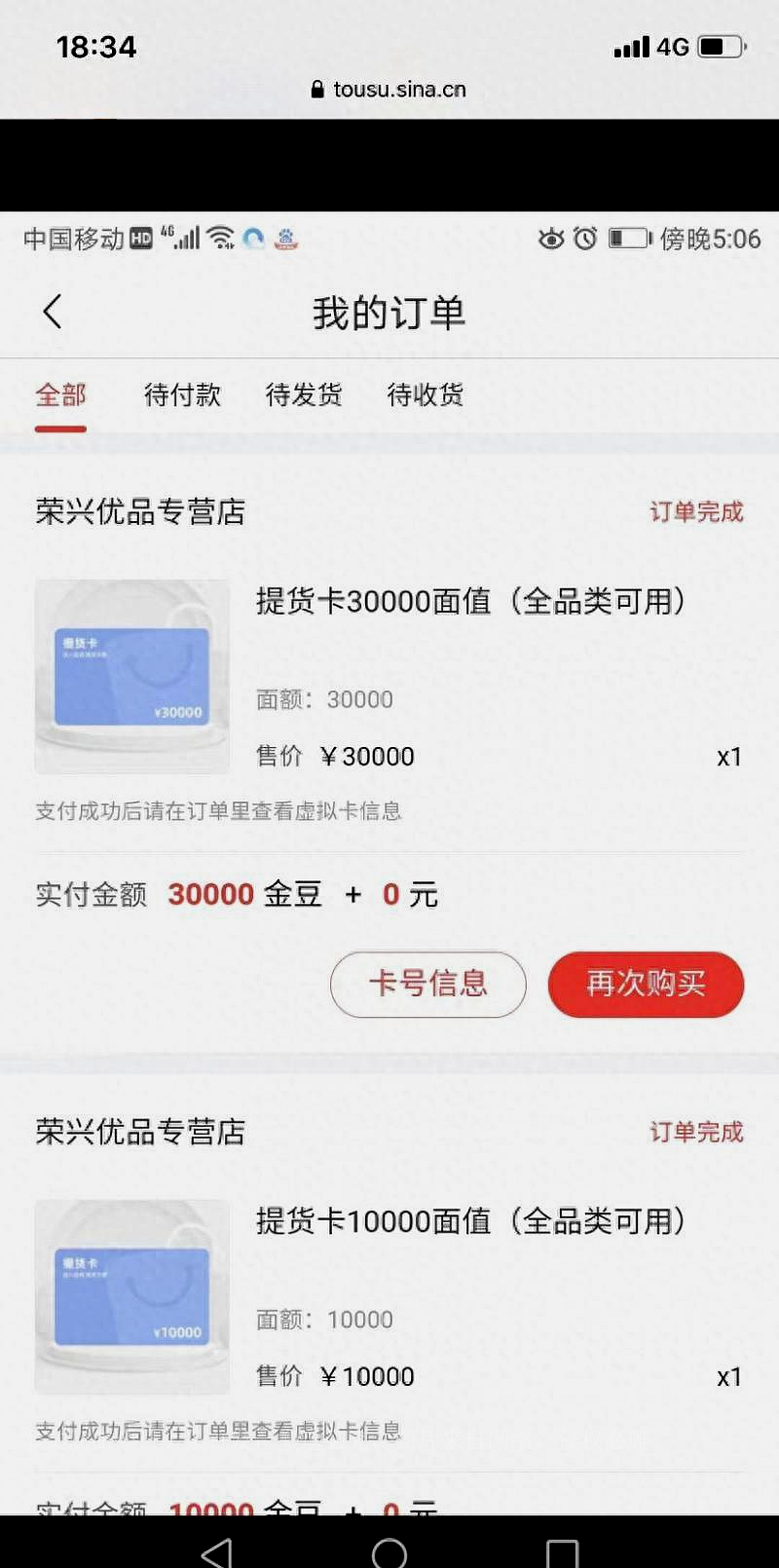Select the 全部 orders tab
Screen dimensions: 779x1568
(x=60, y=394)
